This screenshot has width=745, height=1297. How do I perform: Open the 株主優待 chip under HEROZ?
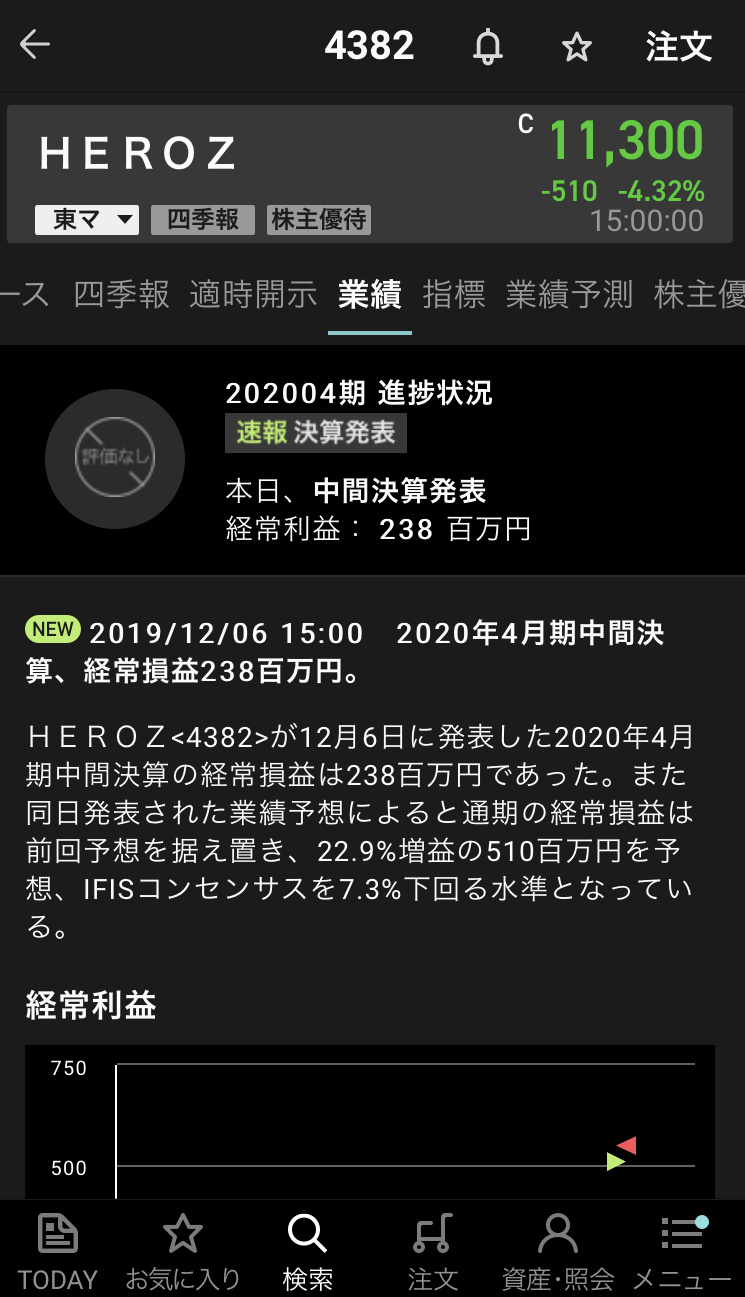tap(319, 220)
